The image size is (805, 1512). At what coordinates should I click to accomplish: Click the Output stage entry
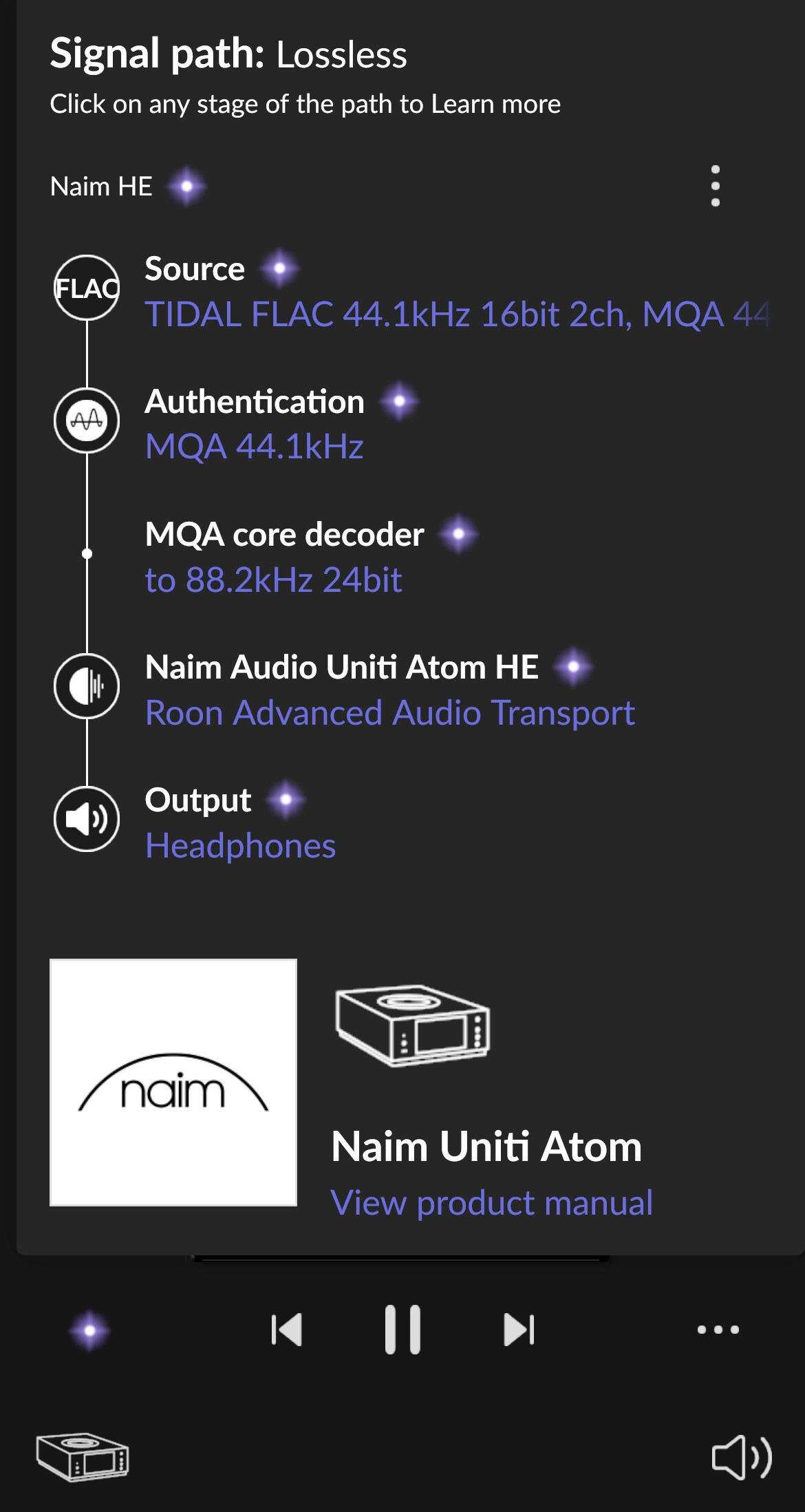click(x=197, y=800)
